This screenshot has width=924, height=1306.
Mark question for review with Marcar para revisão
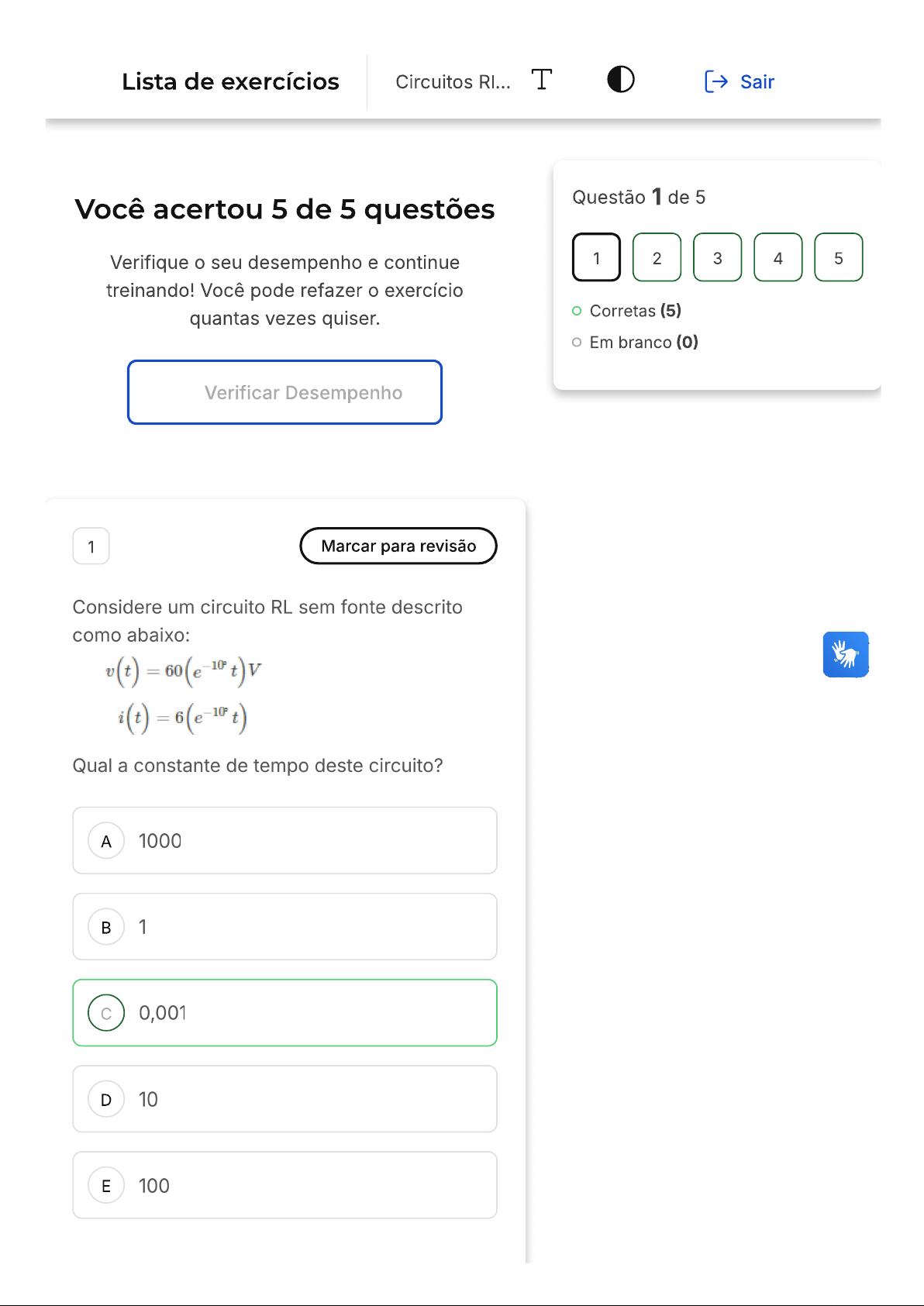[x=398, y=546]
